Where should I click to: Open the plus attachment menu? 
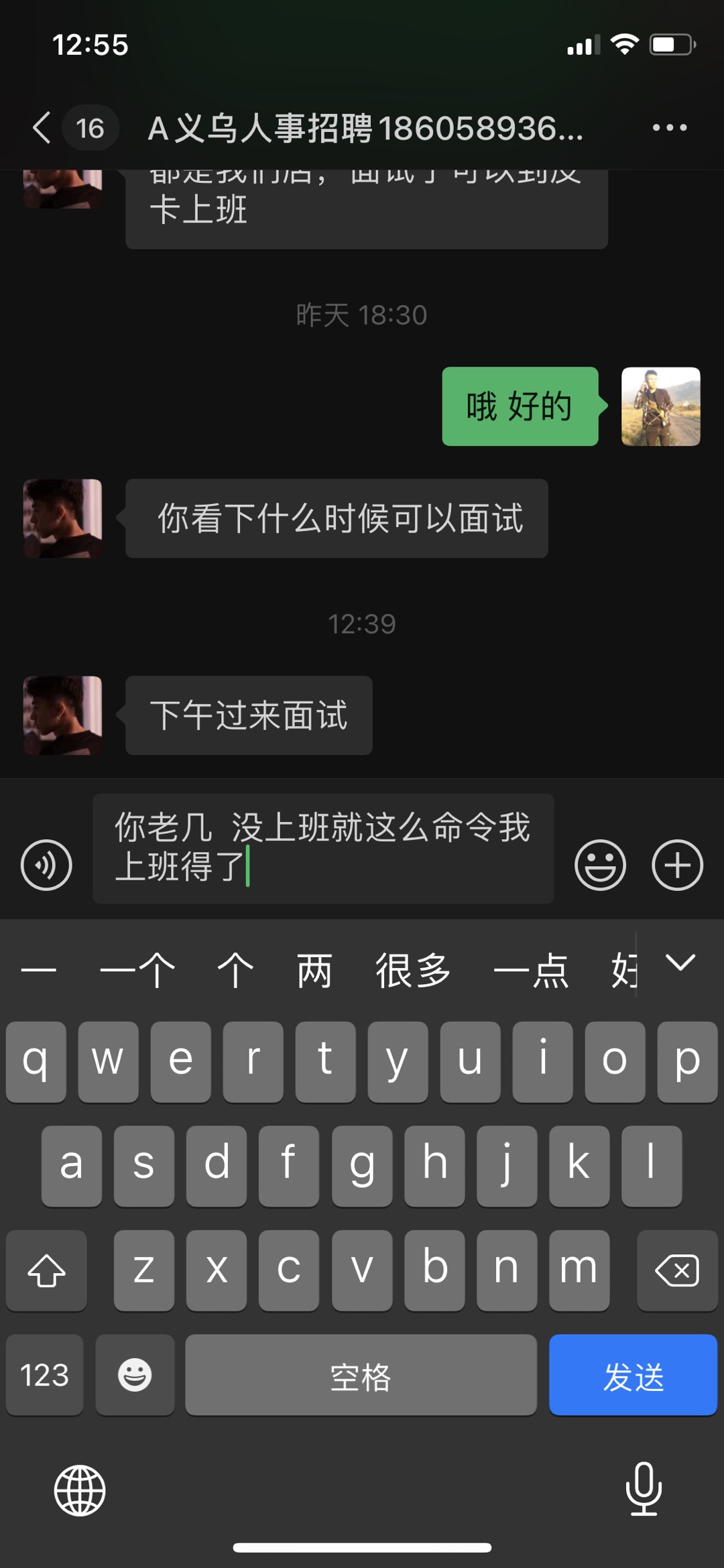click(677, 865)
